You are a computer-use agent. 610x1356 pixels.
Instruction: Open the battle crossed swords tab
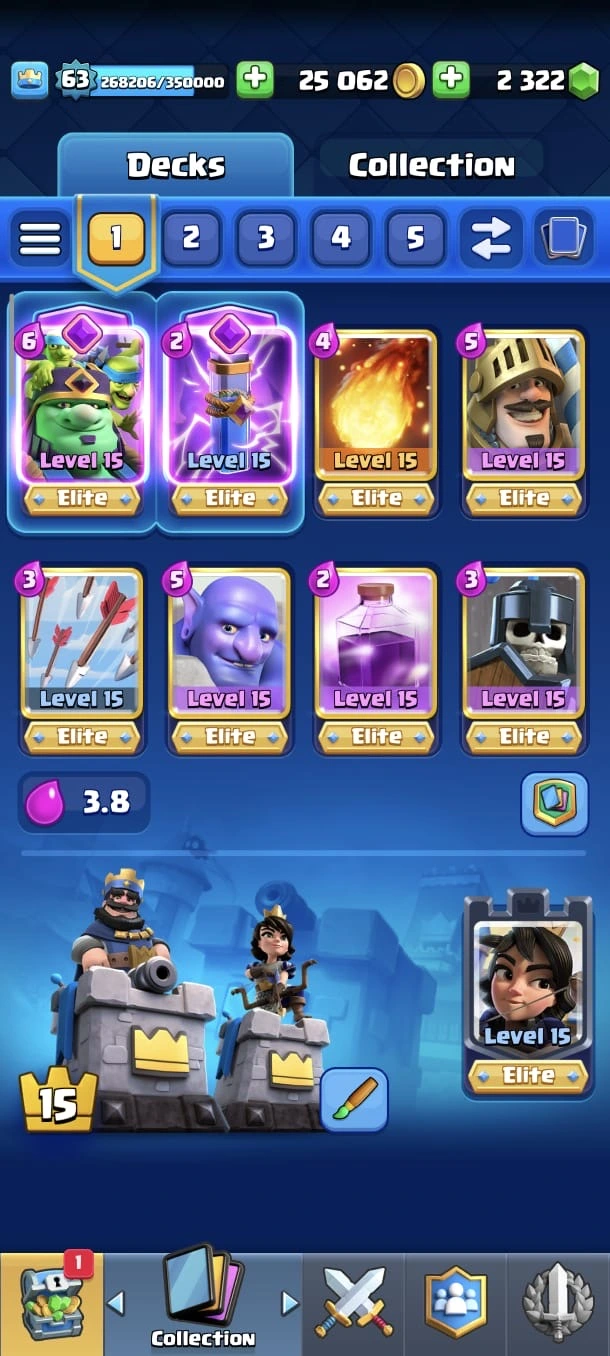355,1302
